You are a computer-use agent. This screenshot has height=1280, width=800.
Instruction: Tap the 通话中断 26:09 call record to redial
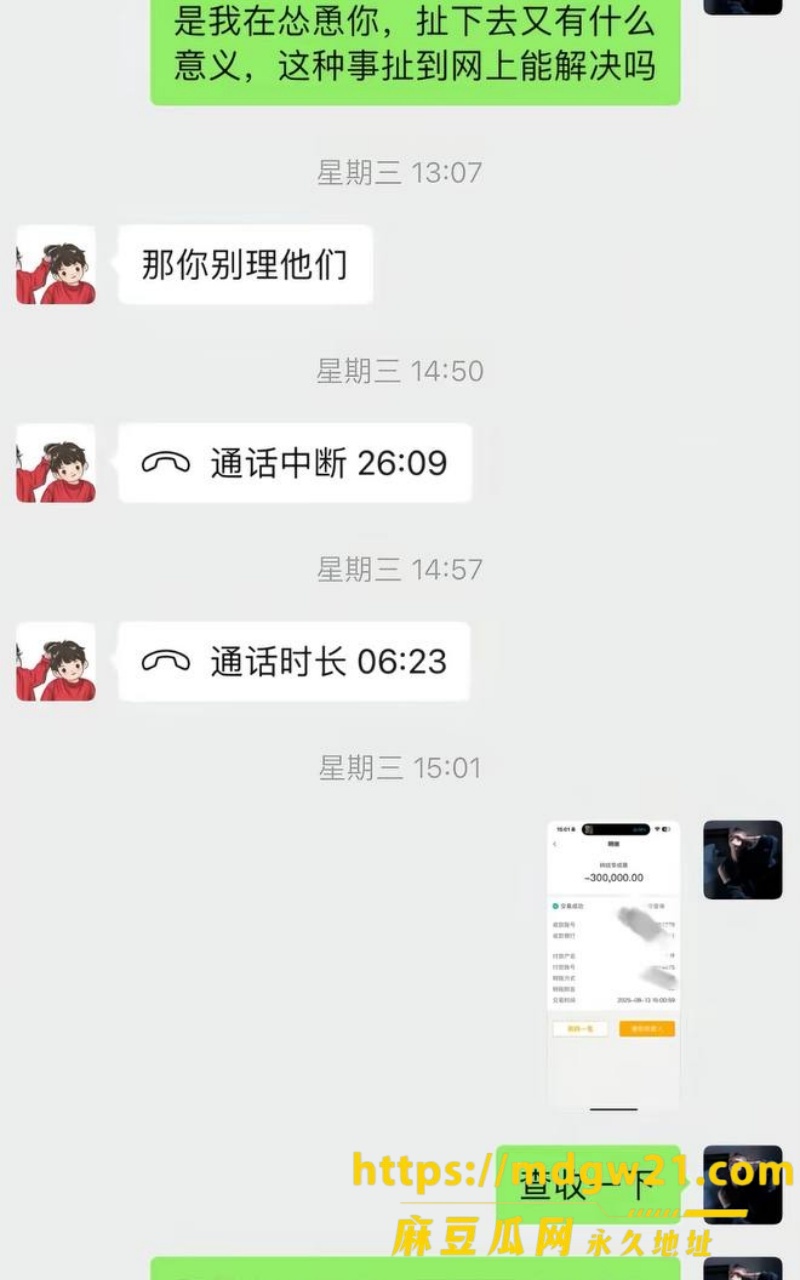coord(295,463)
